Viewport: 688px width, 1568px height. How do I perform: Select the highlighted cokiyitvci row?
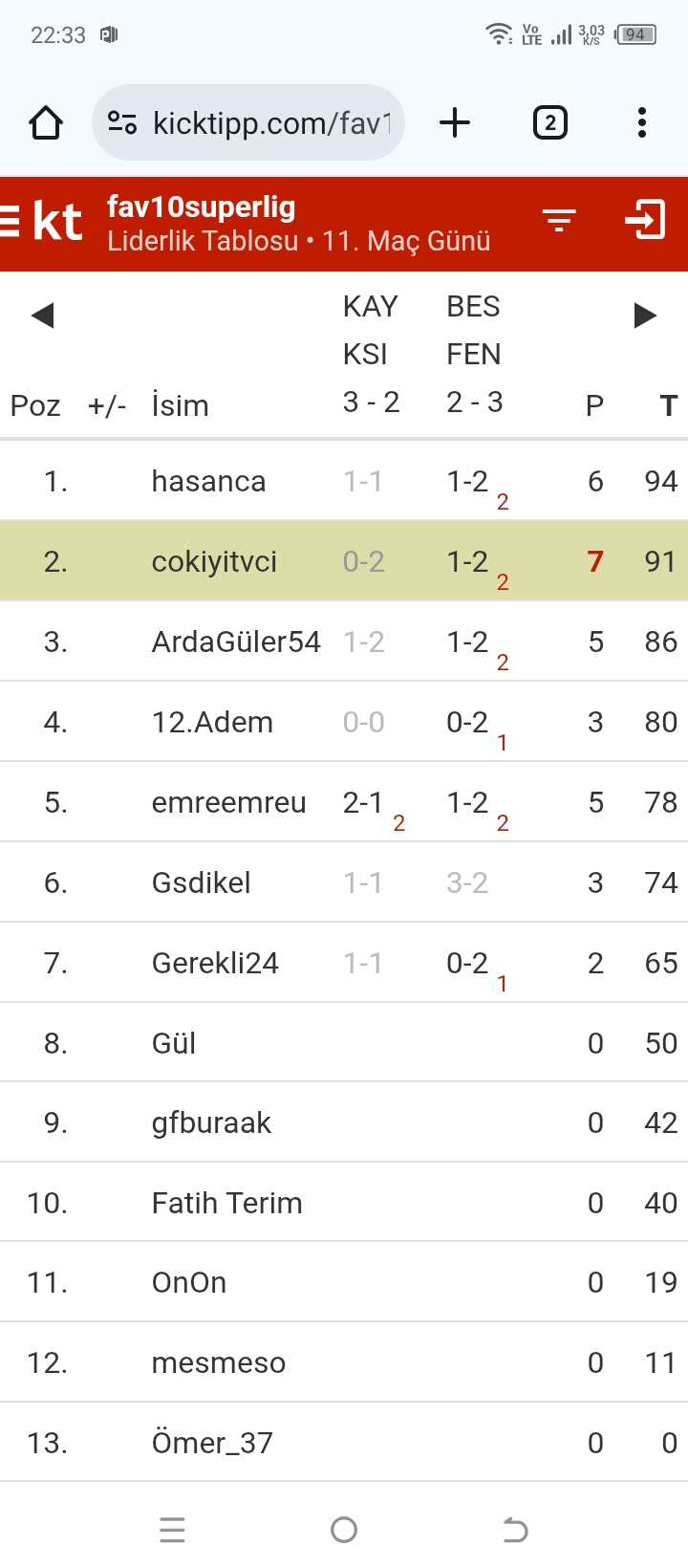[214, 561]
